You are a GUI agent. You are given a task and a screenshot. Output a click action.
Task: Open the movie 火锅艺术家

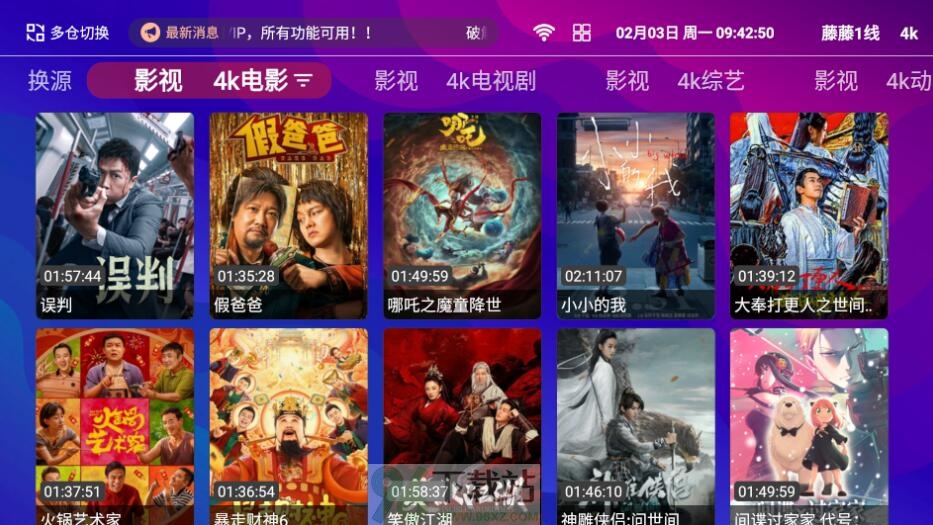(x=115, y=425)
